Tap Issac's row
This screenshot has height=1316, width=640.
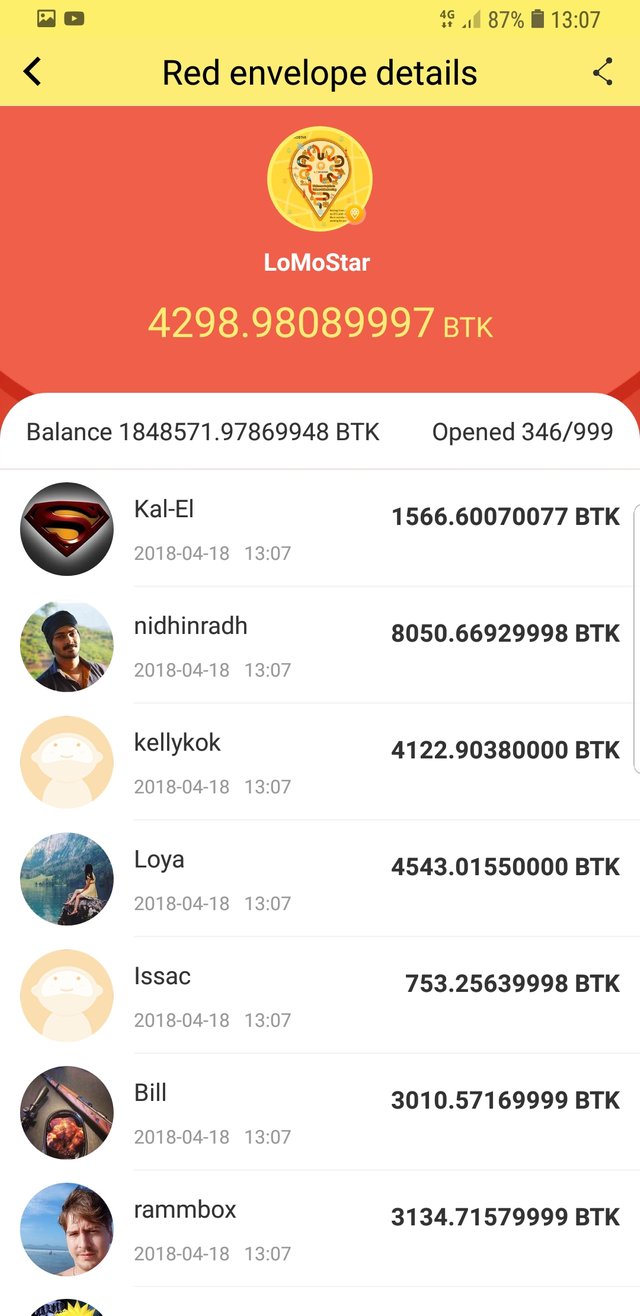pos(320,996)
